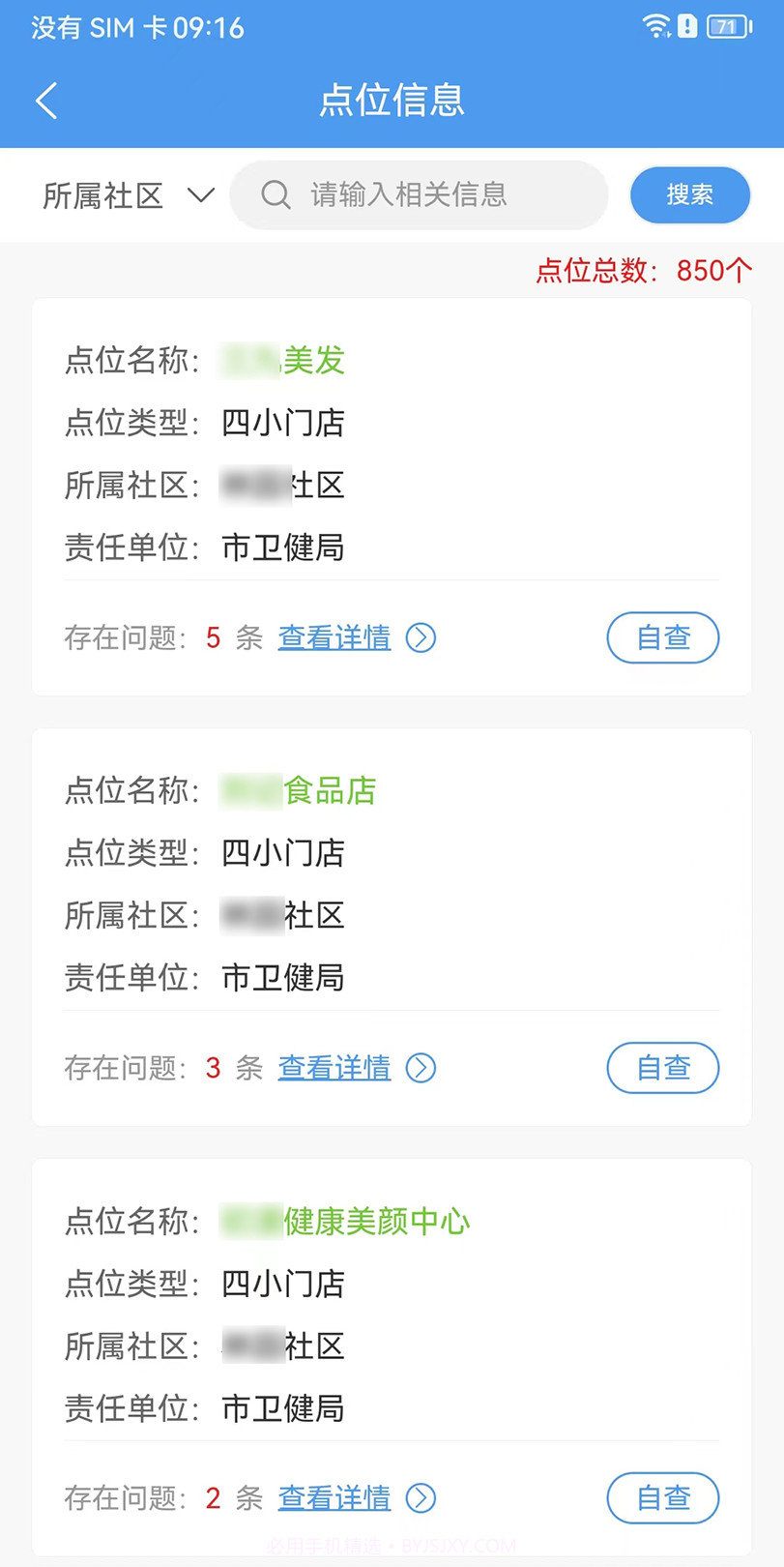The width and height of the screenshot is (784, 1567).
Task: Tap the red 点位总数 850个 counter
Action: click(643, 271)
